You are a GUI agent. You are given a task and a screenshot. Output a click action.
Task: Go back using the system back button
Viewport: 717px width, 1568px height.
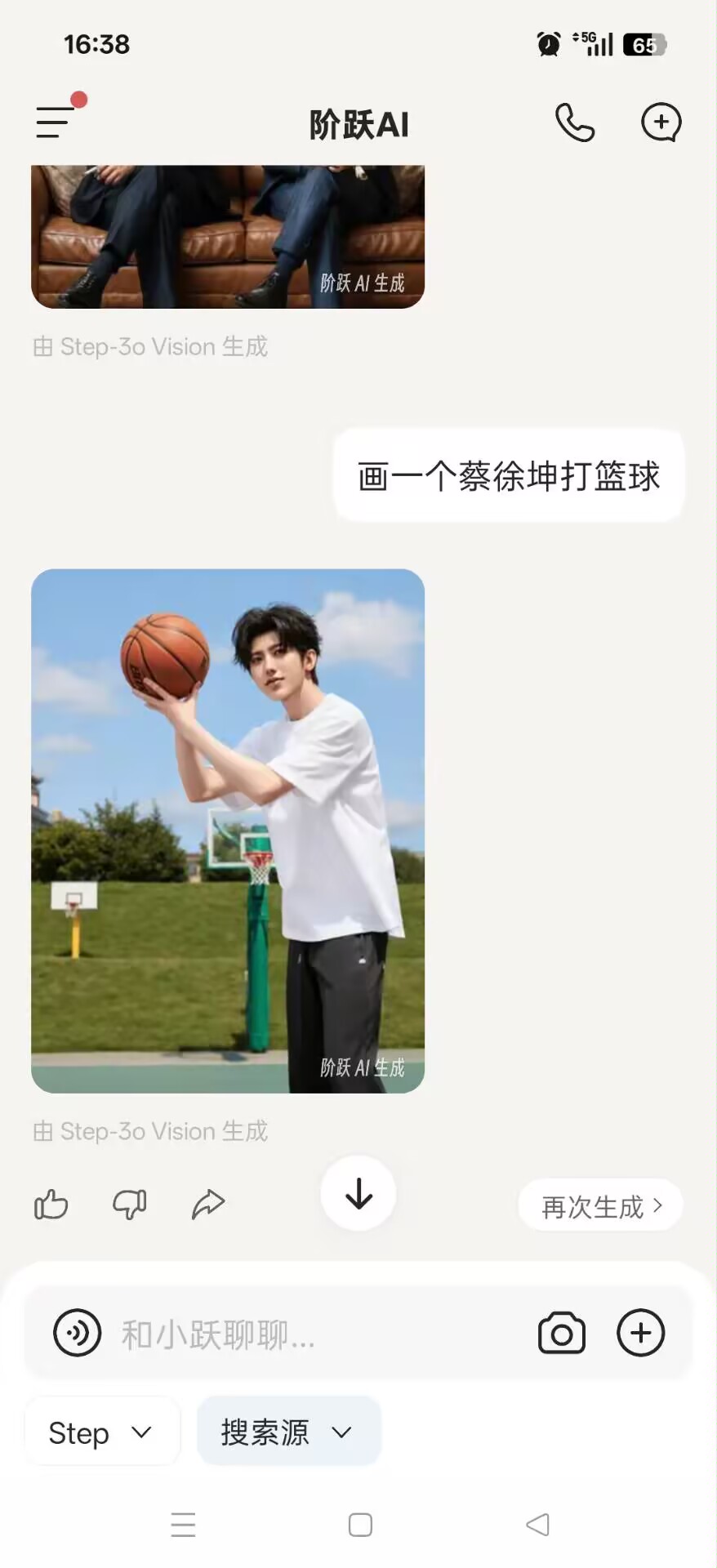pos(537,1525)
